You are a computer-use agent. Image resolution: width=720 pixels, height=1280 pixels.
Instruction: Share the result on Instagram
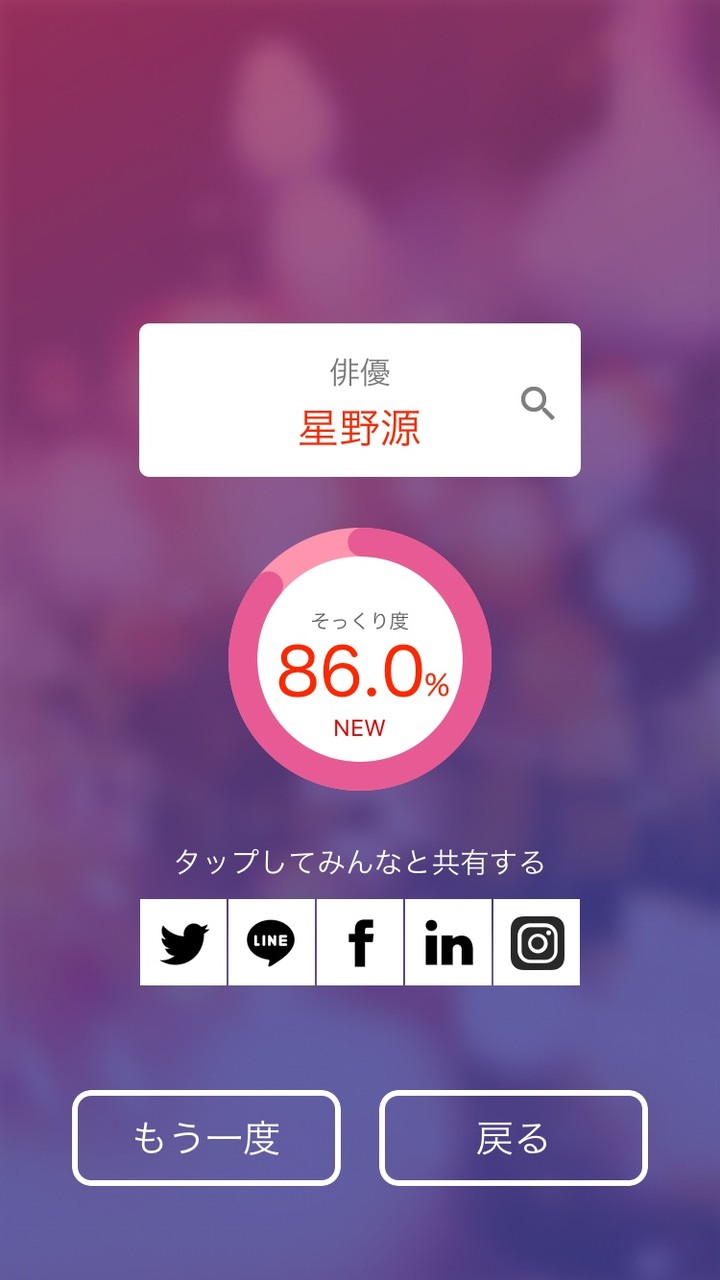(x=537, y=942)
